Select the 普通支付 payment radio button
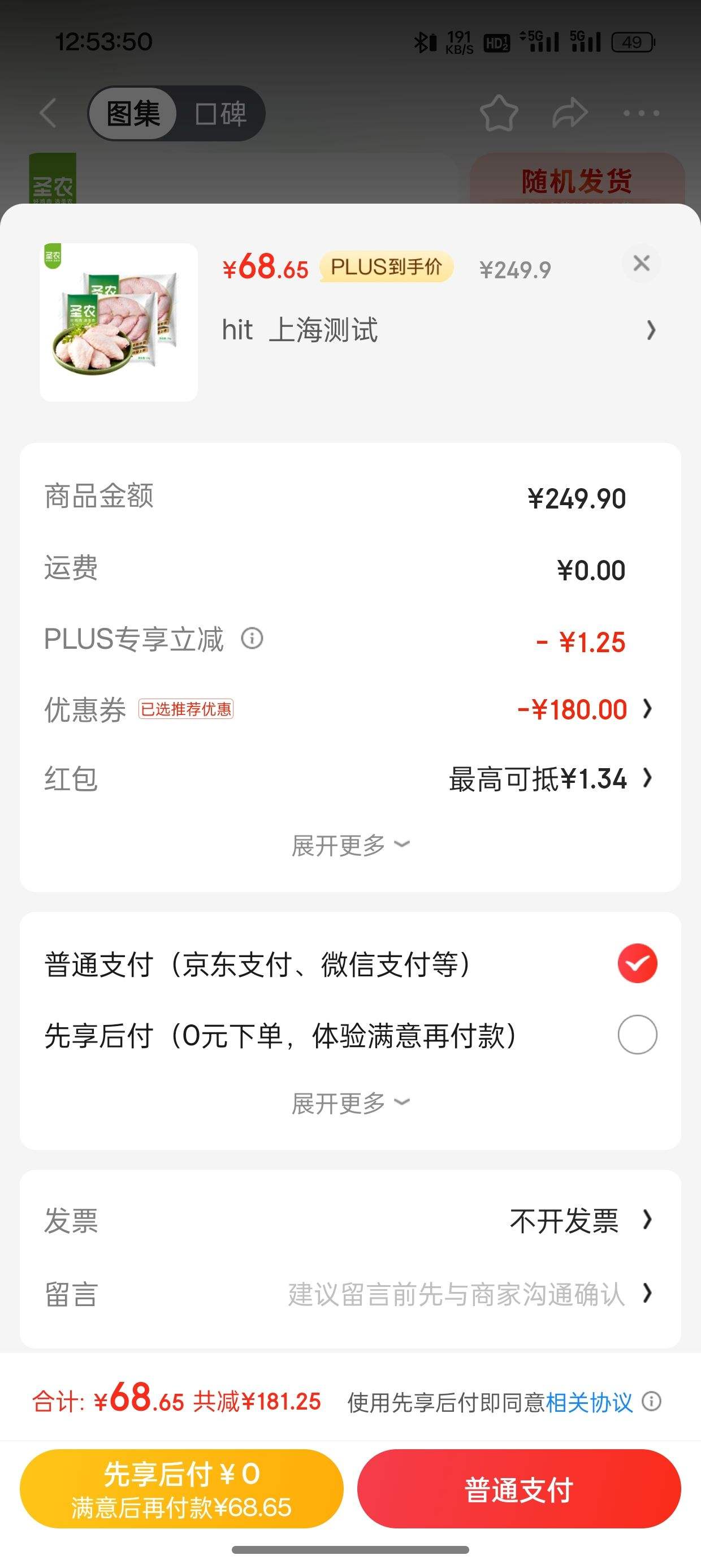The image size is (701, 1568). (x=637, y=963)
